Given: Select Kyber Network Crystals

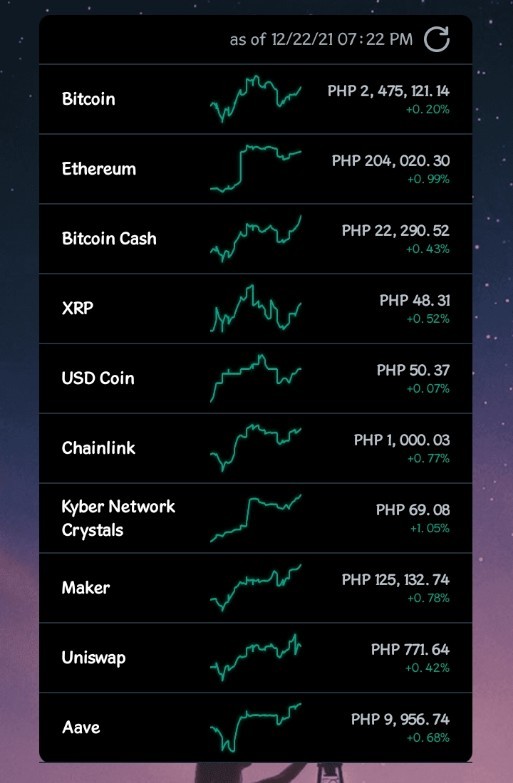Looking at the screenshot, I should click(x=256, y=518).
